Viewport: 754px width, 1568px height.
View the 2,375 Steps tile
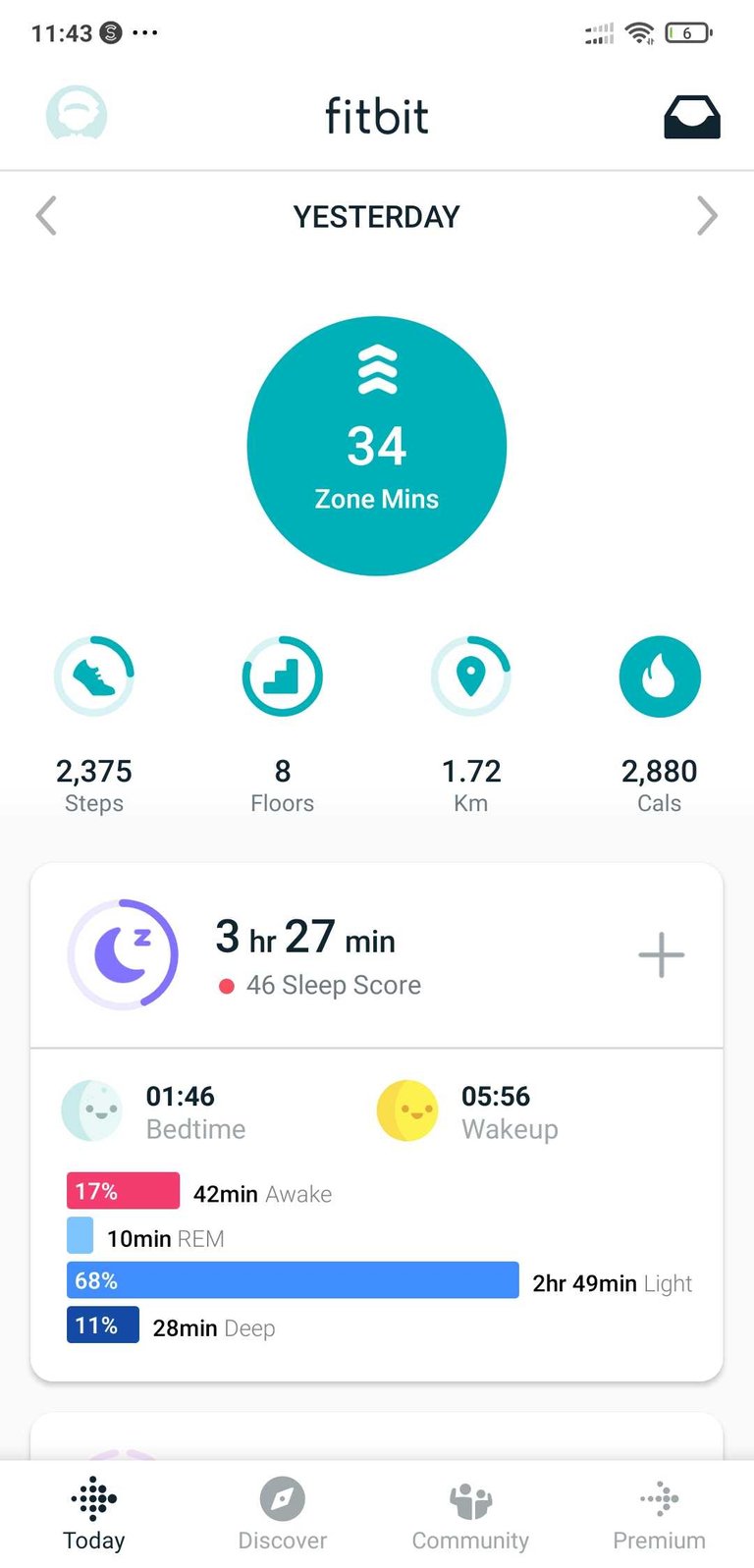pyautogui.click(x=94, y=725)
